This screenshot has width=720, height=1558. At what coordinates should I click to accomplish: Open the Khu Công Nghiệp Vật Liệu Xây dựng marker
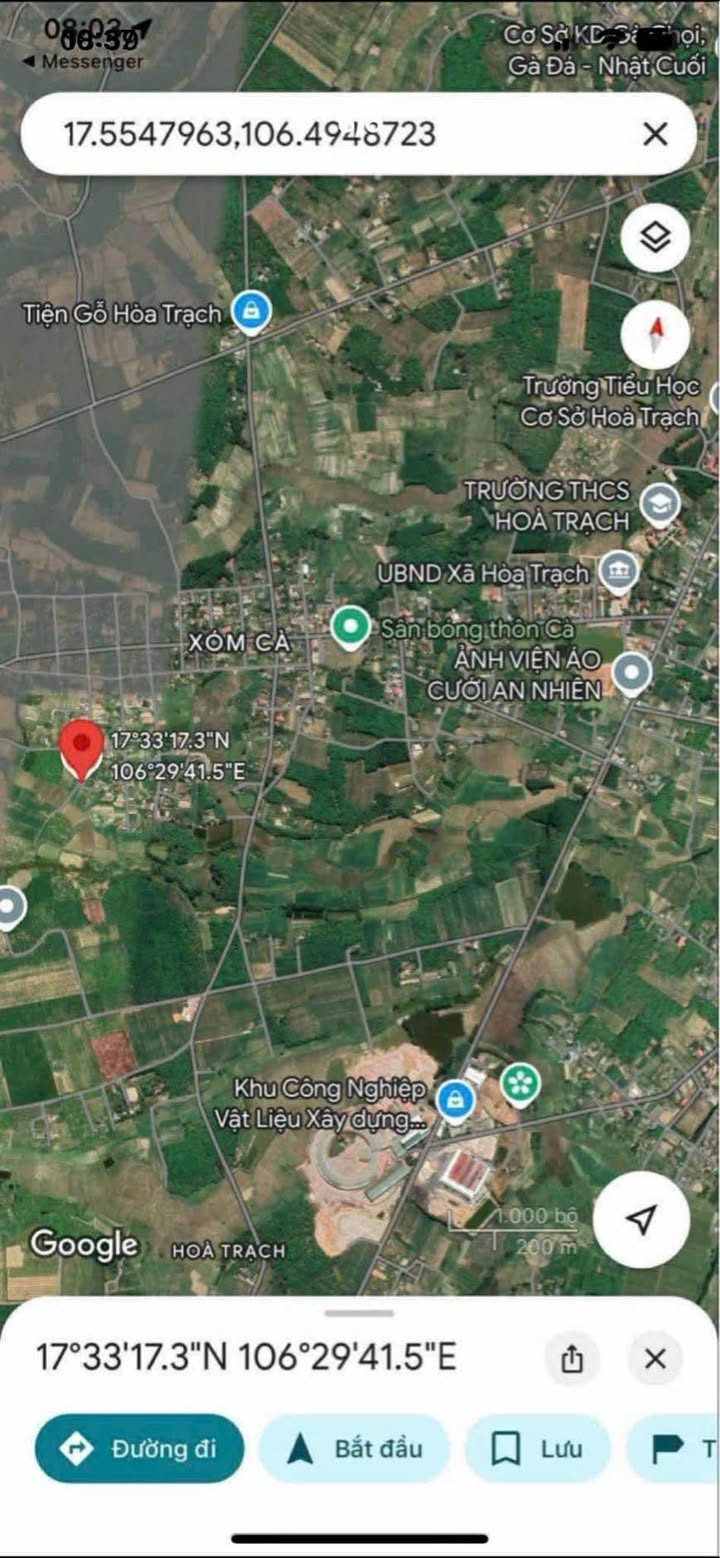coord(456,1101)
